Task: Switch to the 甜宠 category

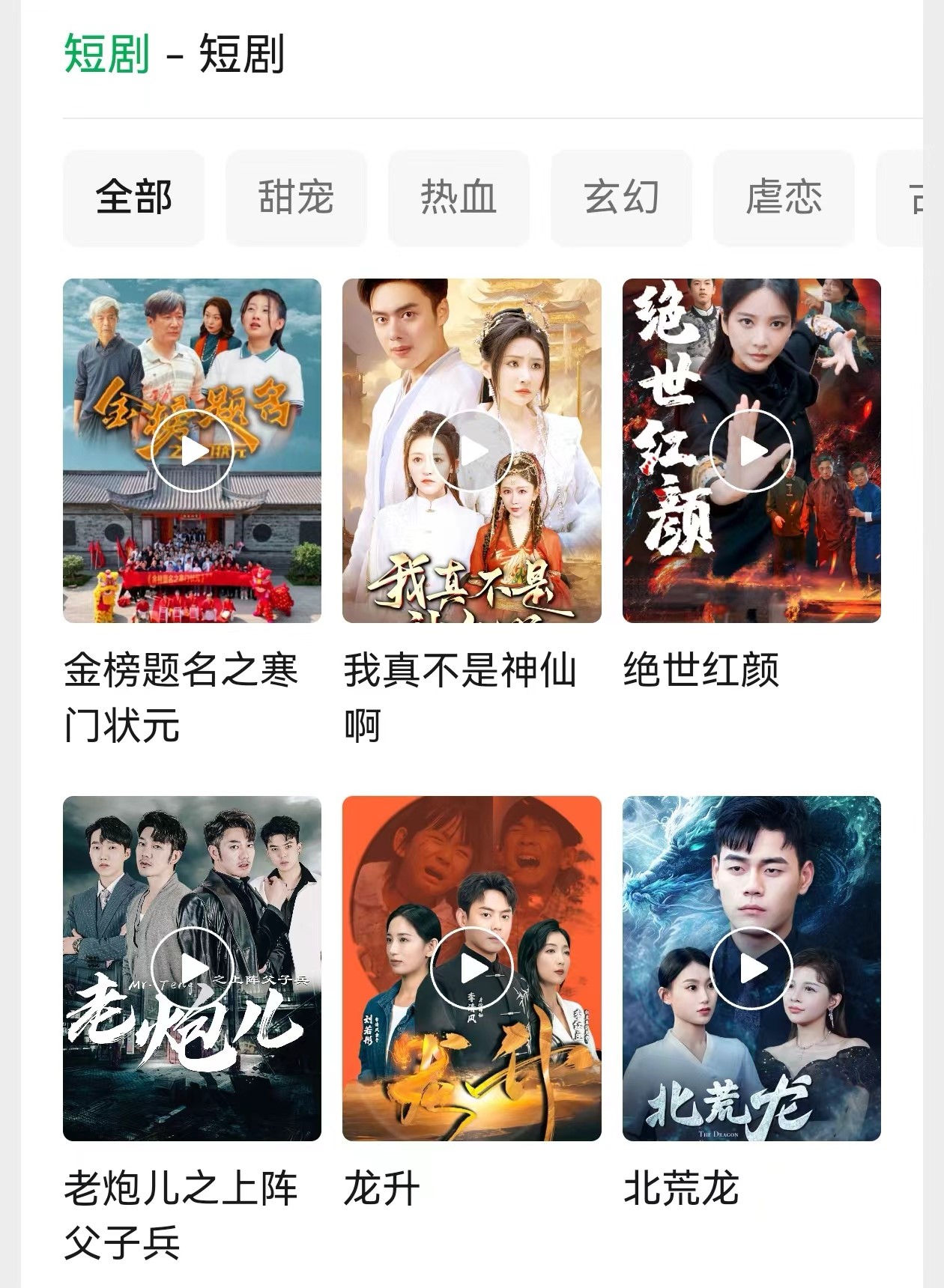Action: 296,198
